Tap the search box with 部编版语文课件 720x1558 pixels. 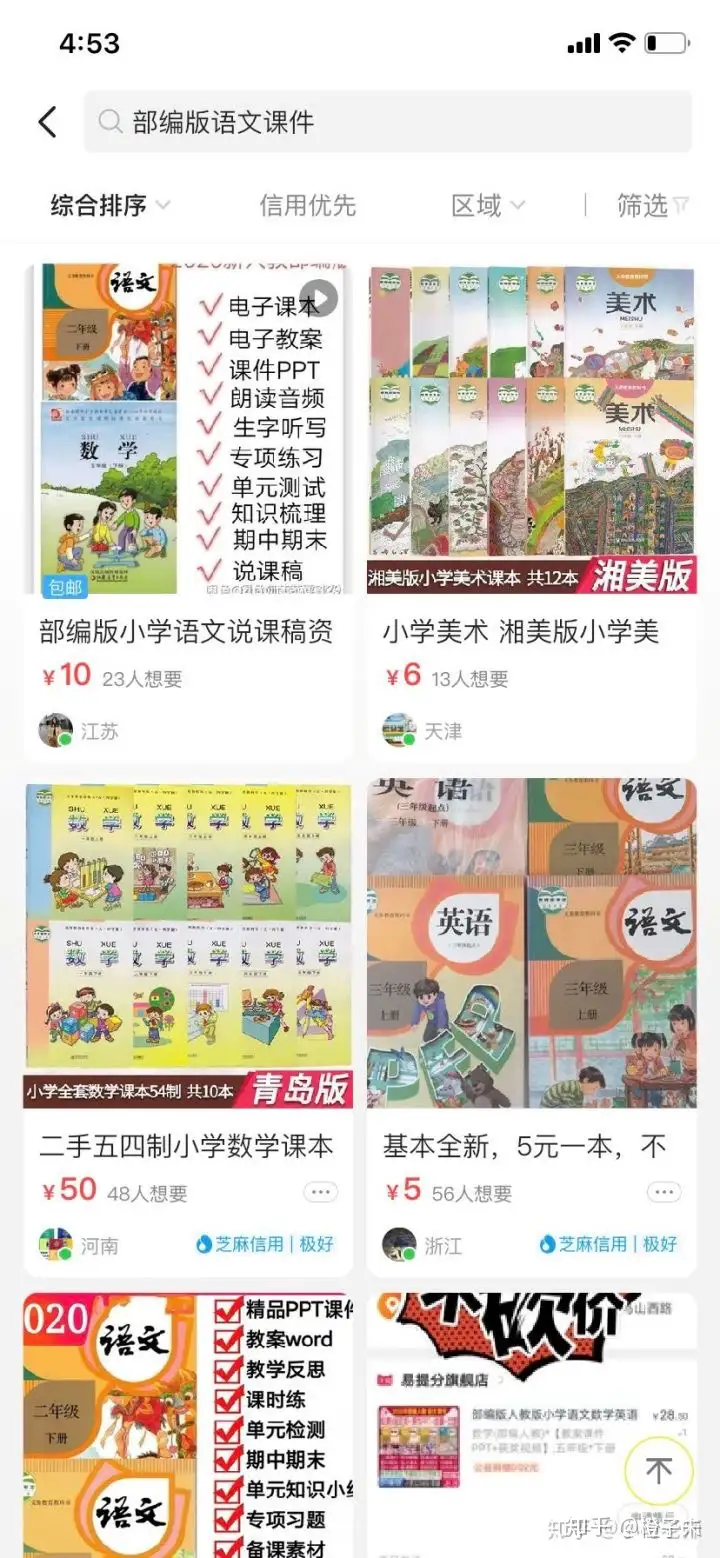click(387, 122)
